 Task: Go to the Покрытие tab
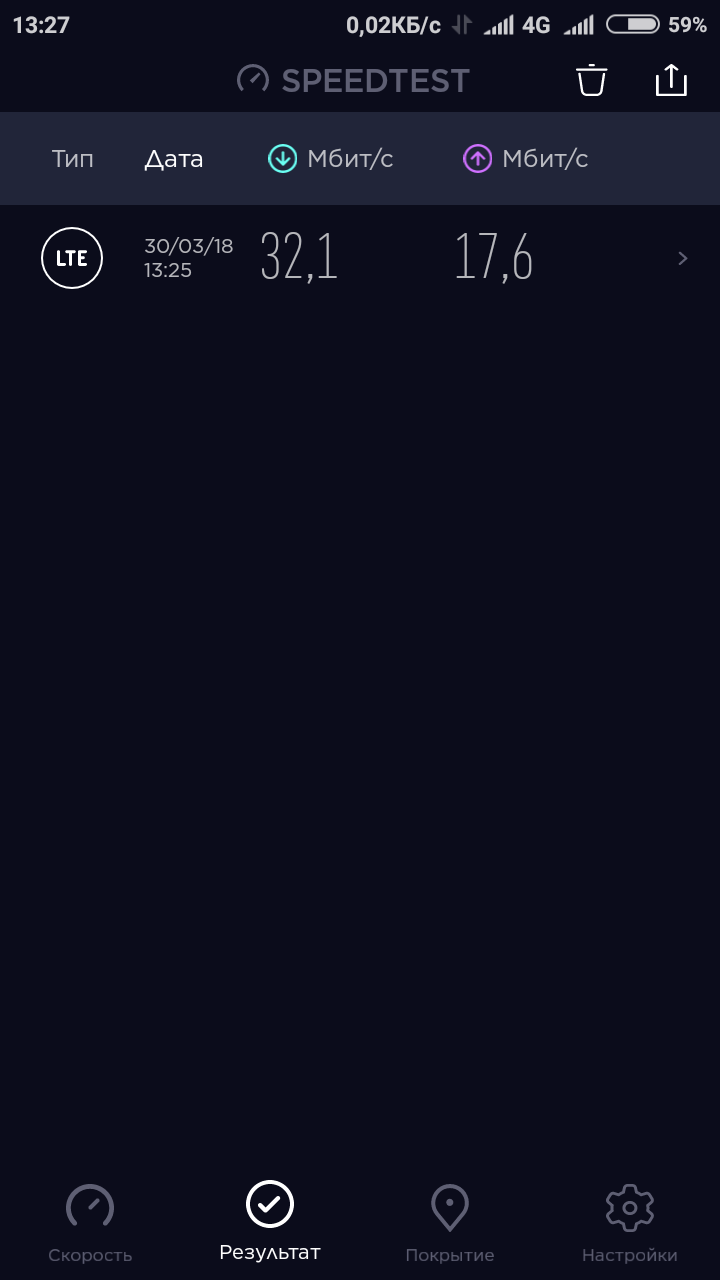[x=450, y=1222]
